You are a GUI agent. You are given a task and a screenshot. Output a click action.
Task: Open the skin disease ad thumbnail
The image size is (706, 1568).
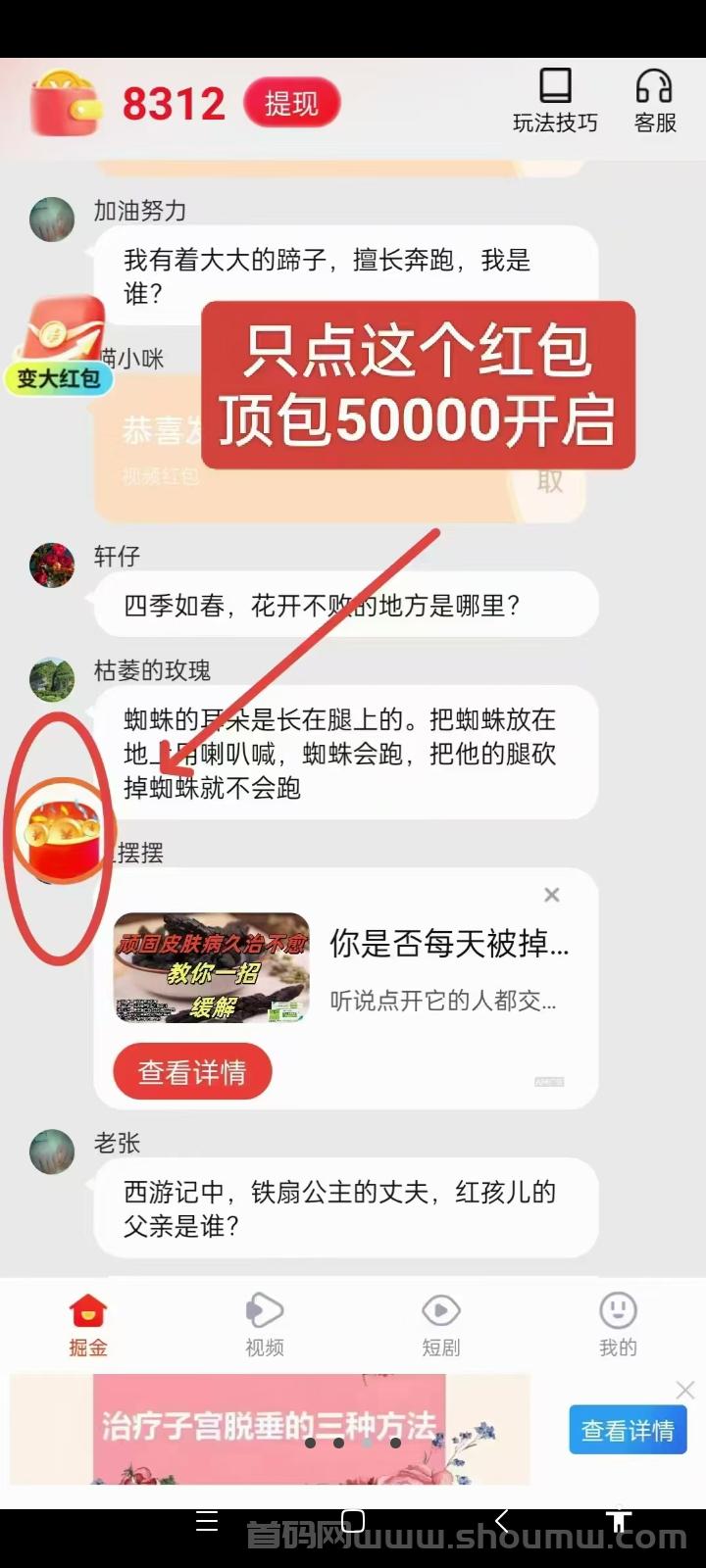click(x=212, y=968)
